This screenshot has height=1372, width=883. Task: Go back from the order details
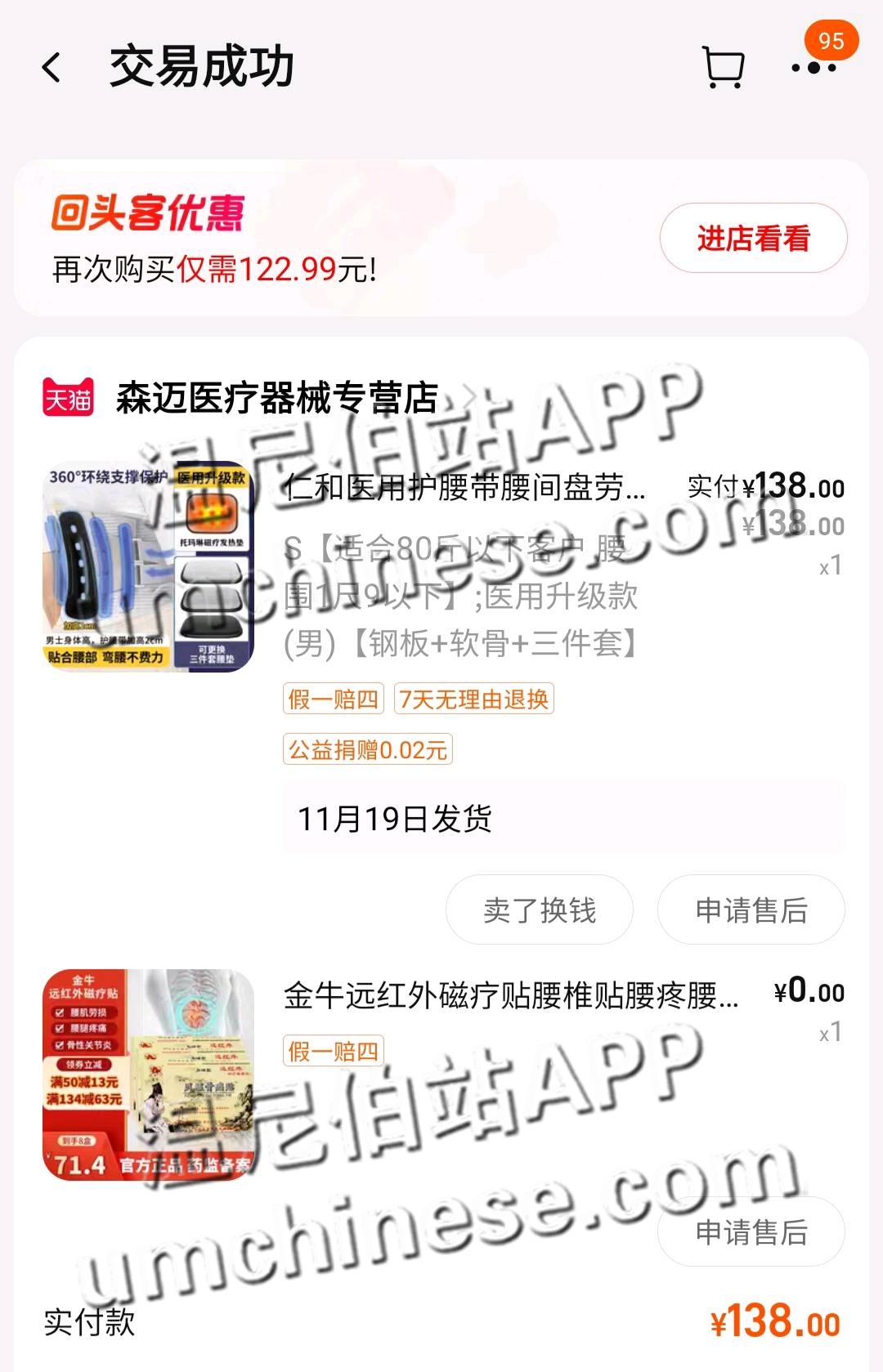tap(52, 67)
